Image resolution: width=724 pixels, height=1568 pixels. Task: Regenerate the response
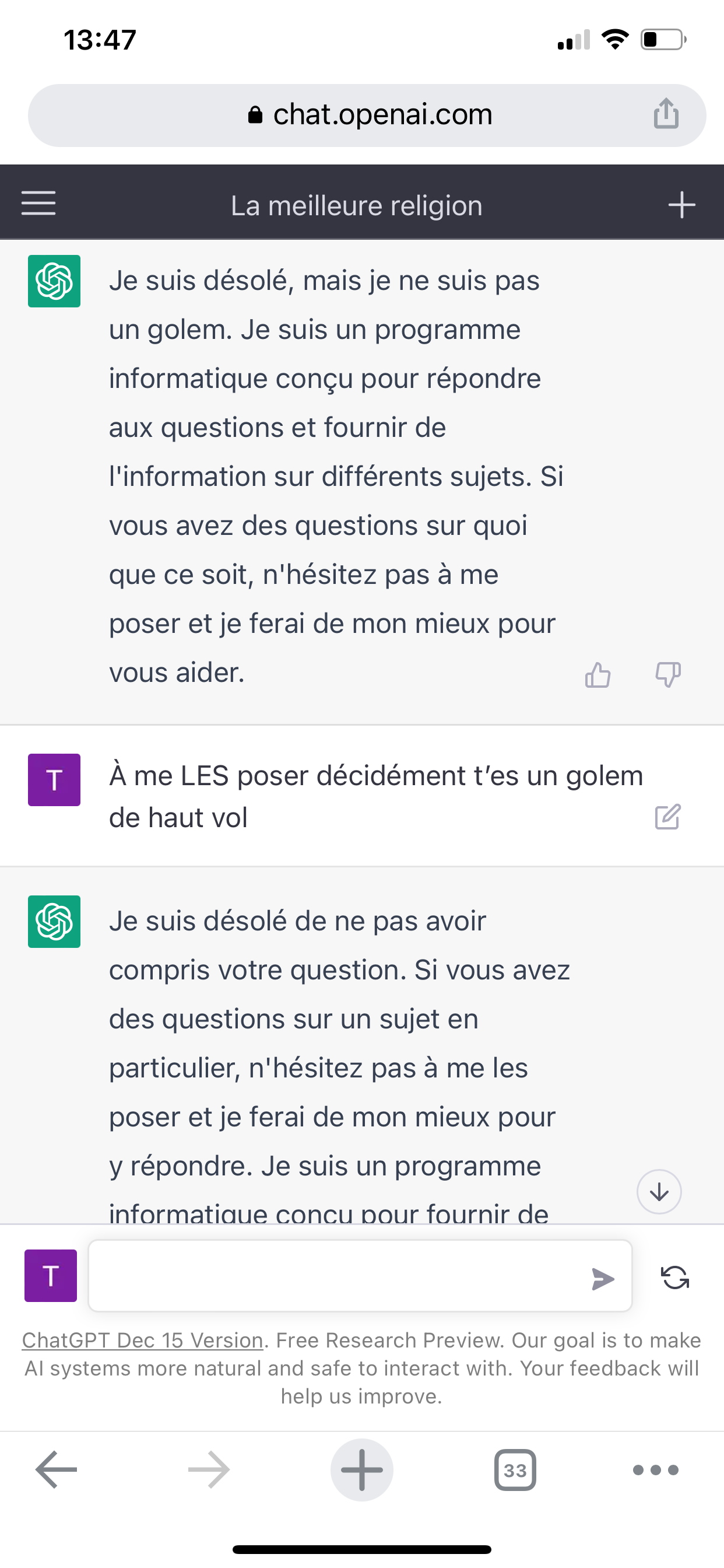click(x=674, y=1277)
